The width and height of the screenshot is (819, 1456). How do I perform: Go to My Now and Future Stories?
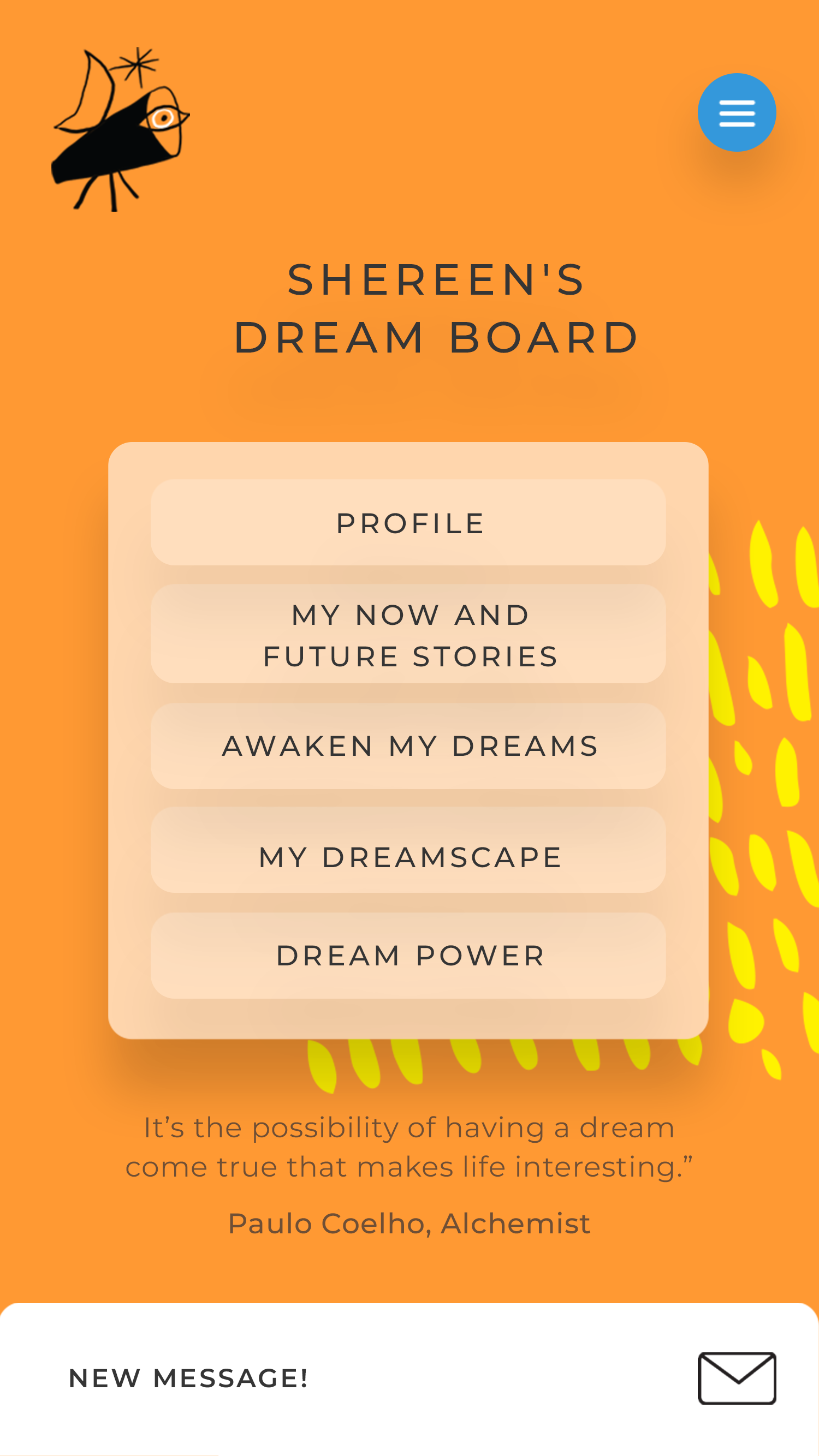408,634
